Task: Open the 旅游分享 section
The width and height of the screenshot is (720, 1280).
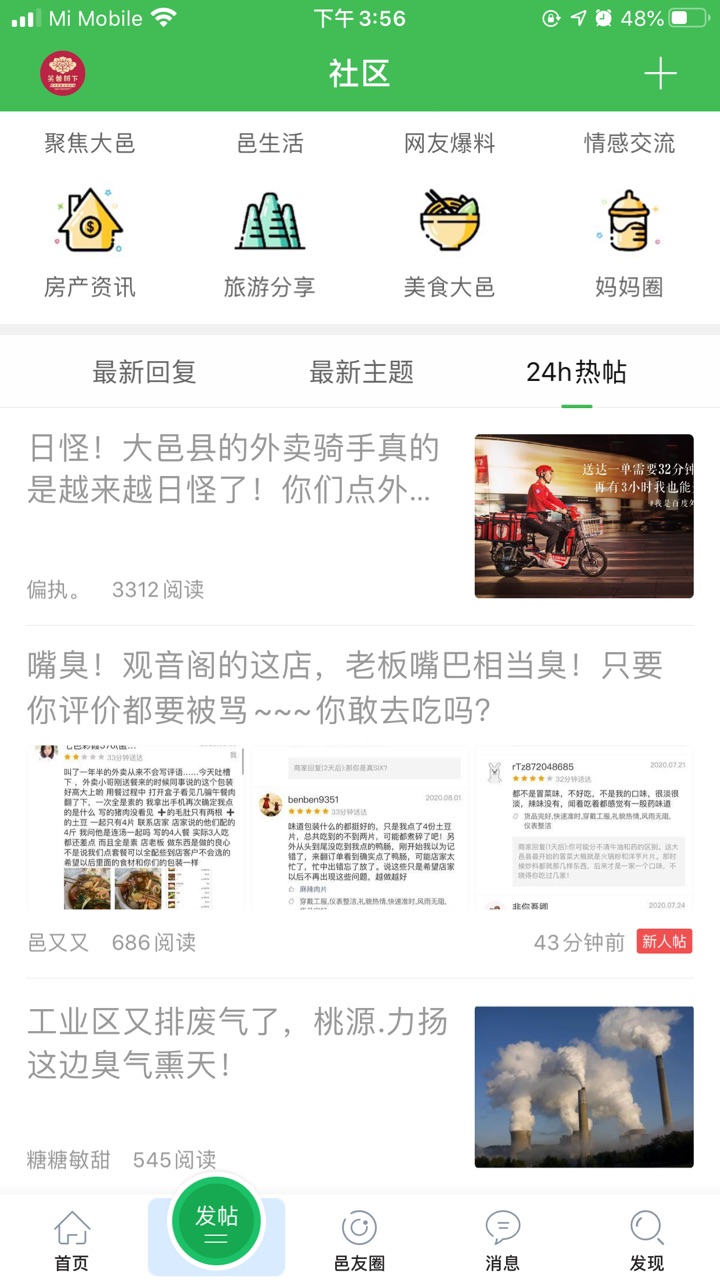Action: (270, 243)
